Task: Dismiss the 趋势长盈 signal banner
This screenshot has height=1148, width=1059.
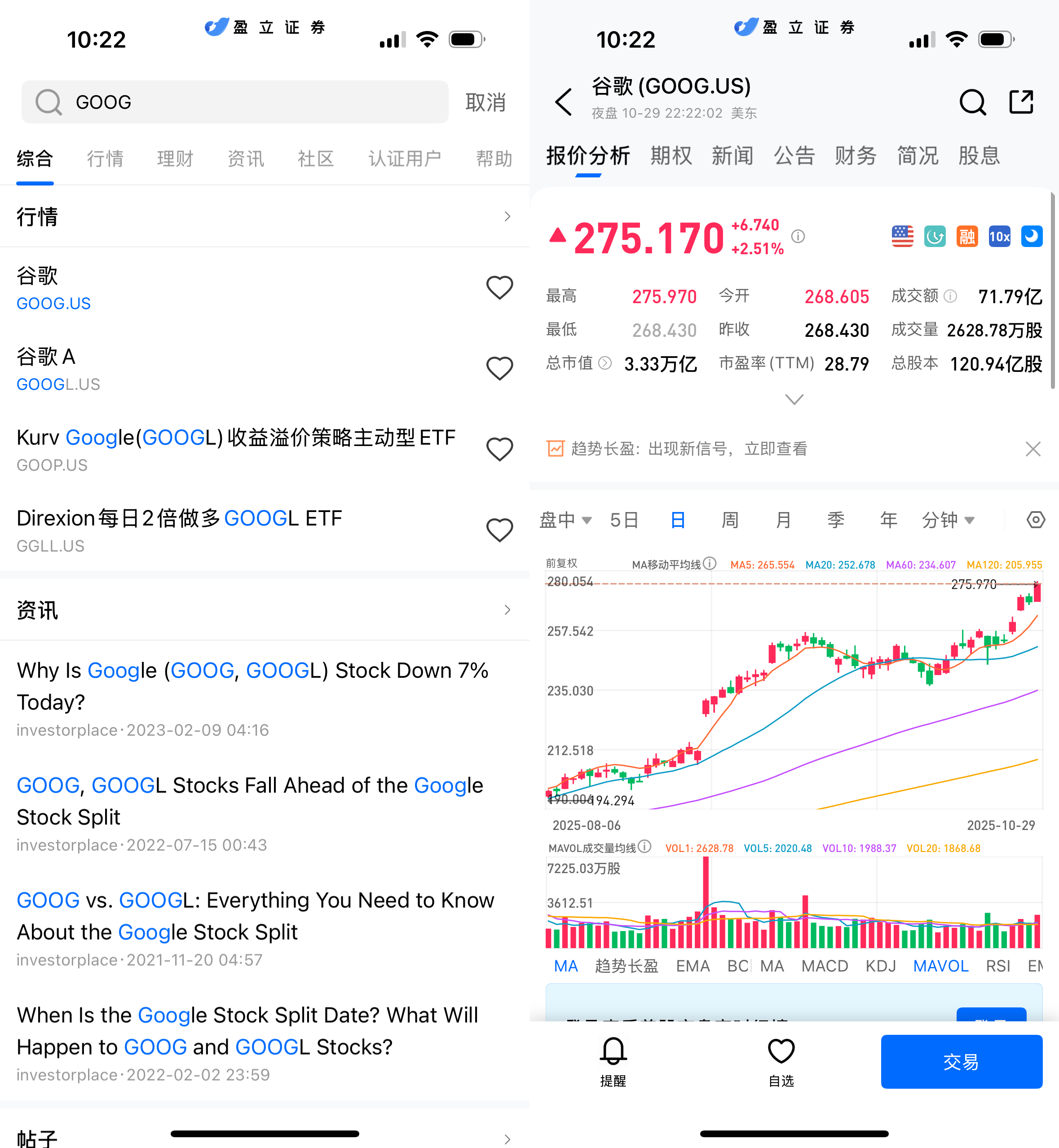Action: click(x=1033, y=449)
